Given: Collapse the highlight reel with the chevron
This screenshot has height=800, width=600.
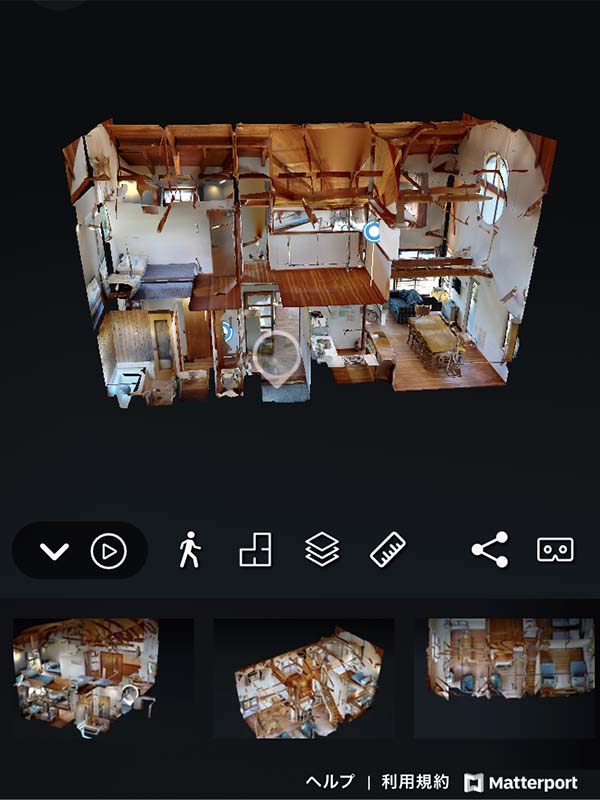Looking at the screenshot, I should [x=54, y=551].
